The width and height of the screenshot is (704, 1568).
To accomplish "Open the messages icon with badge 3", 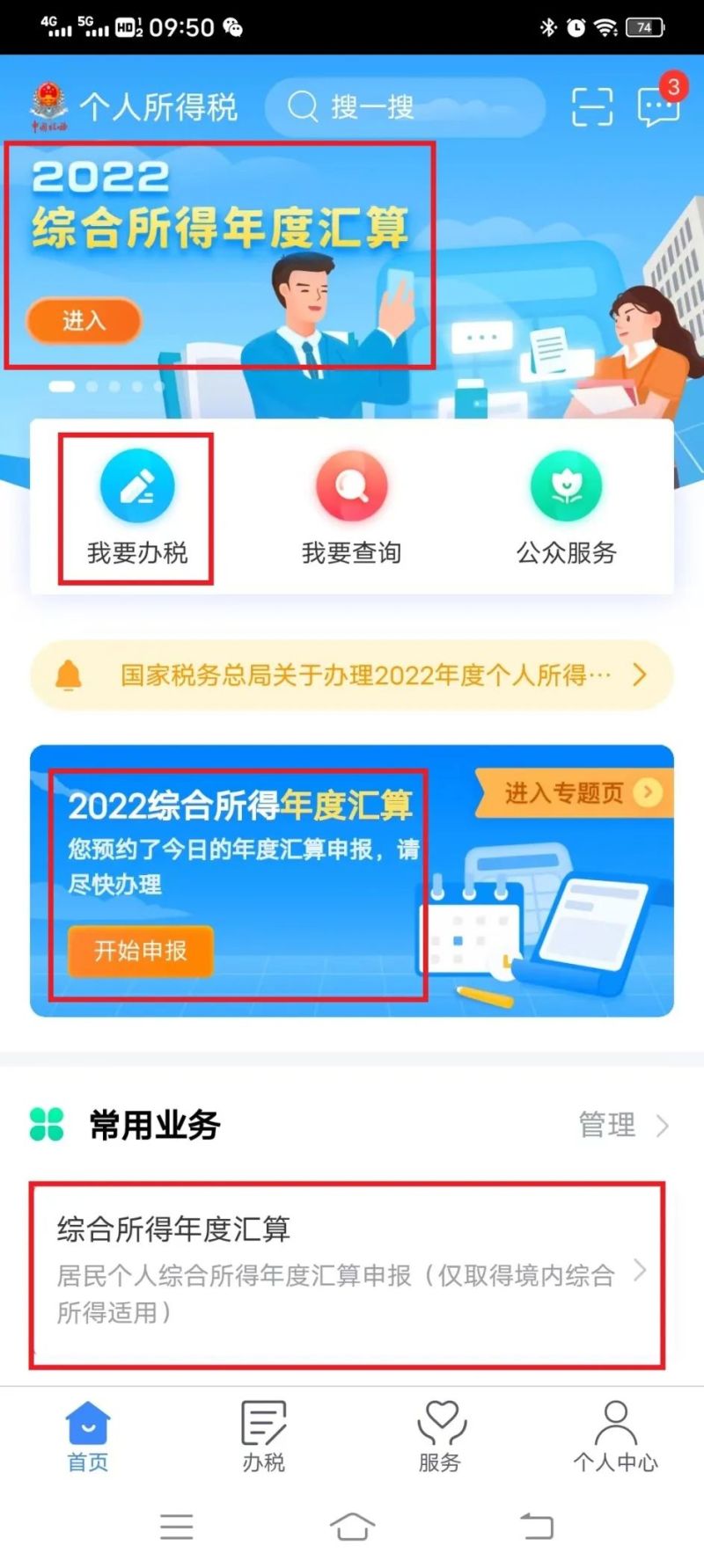I will (x=658, y=106).
